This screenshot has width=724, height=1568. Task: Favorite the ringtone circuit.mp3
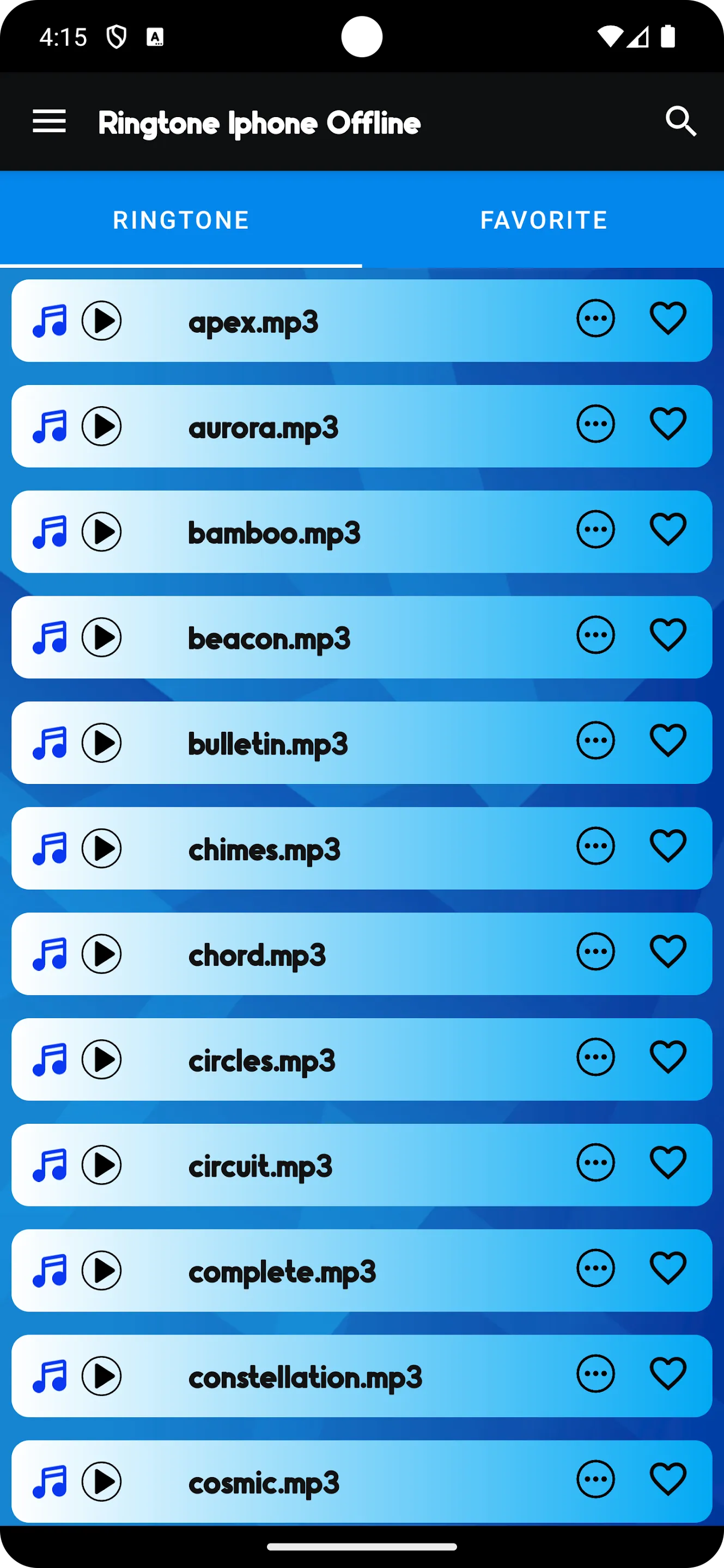click(668, 1162)
